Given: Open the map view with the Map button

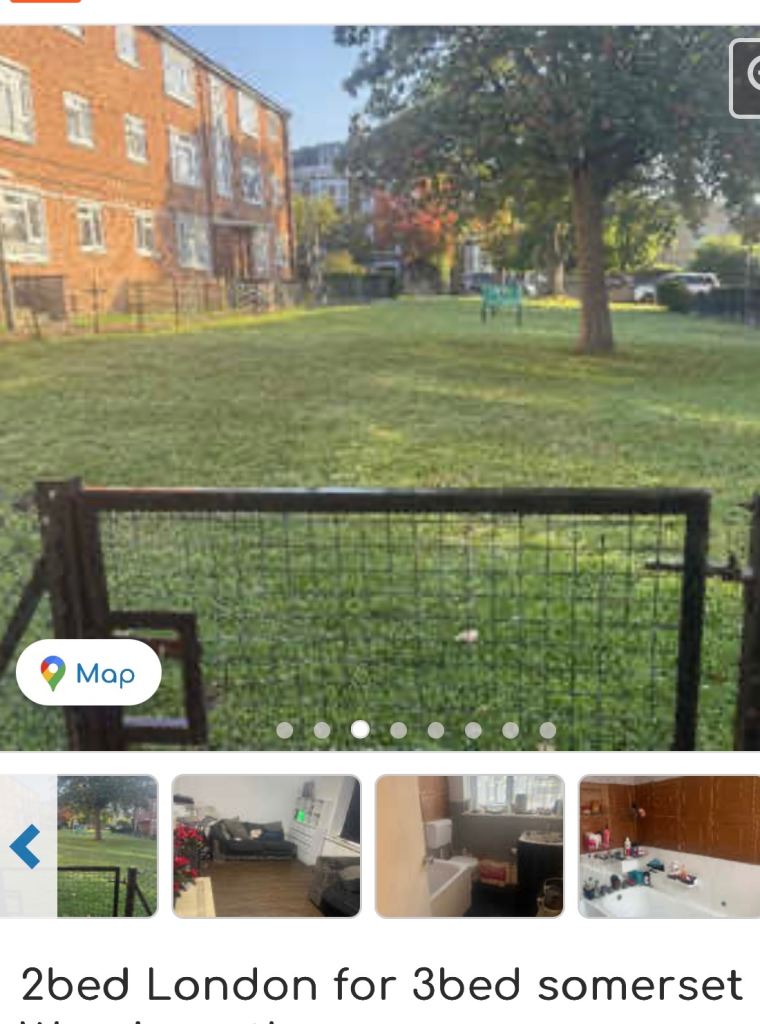Looking at the screenshot, I should pos(89,673).
